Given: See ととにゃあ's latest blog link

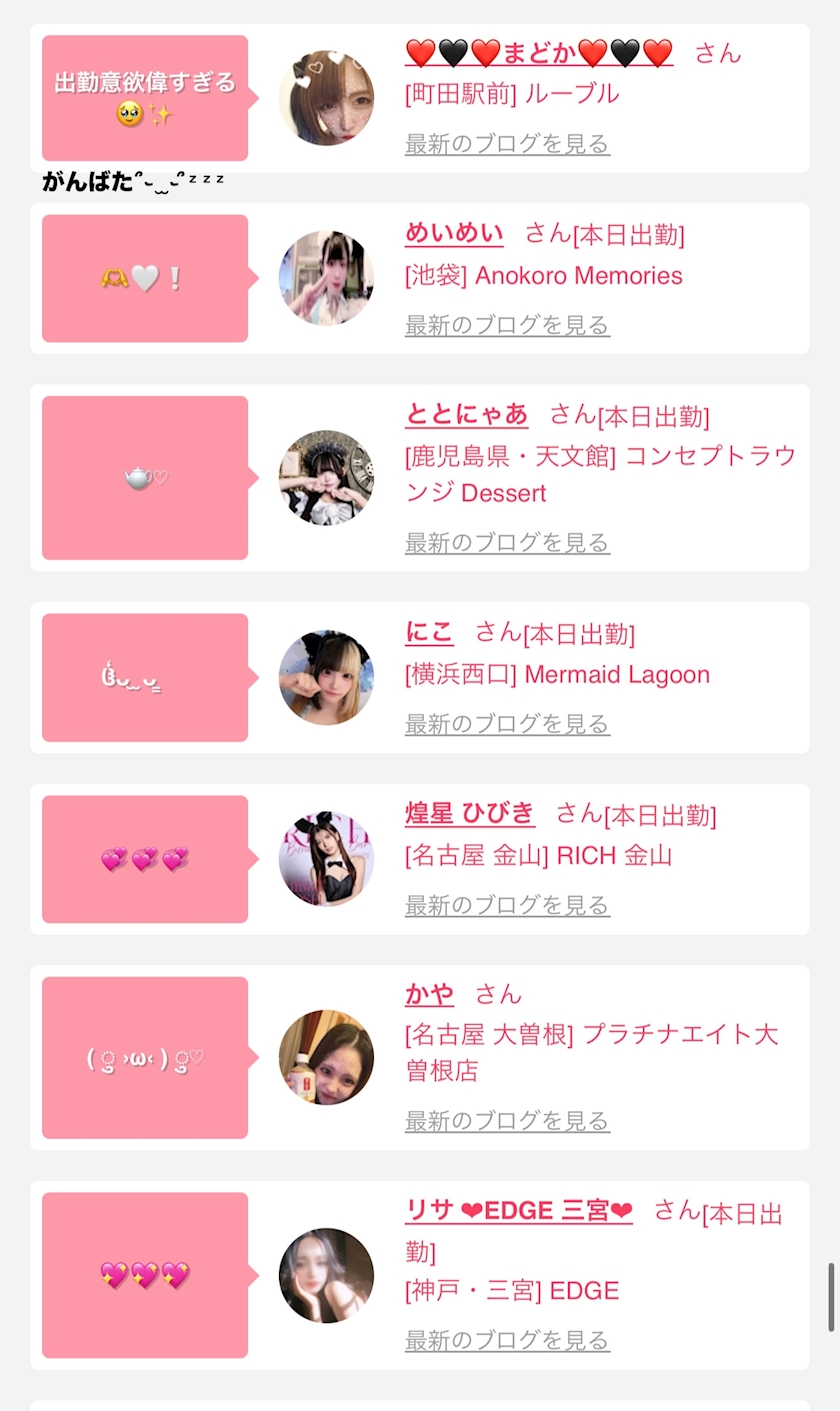Looking at the screenshot, I should 507,543.
